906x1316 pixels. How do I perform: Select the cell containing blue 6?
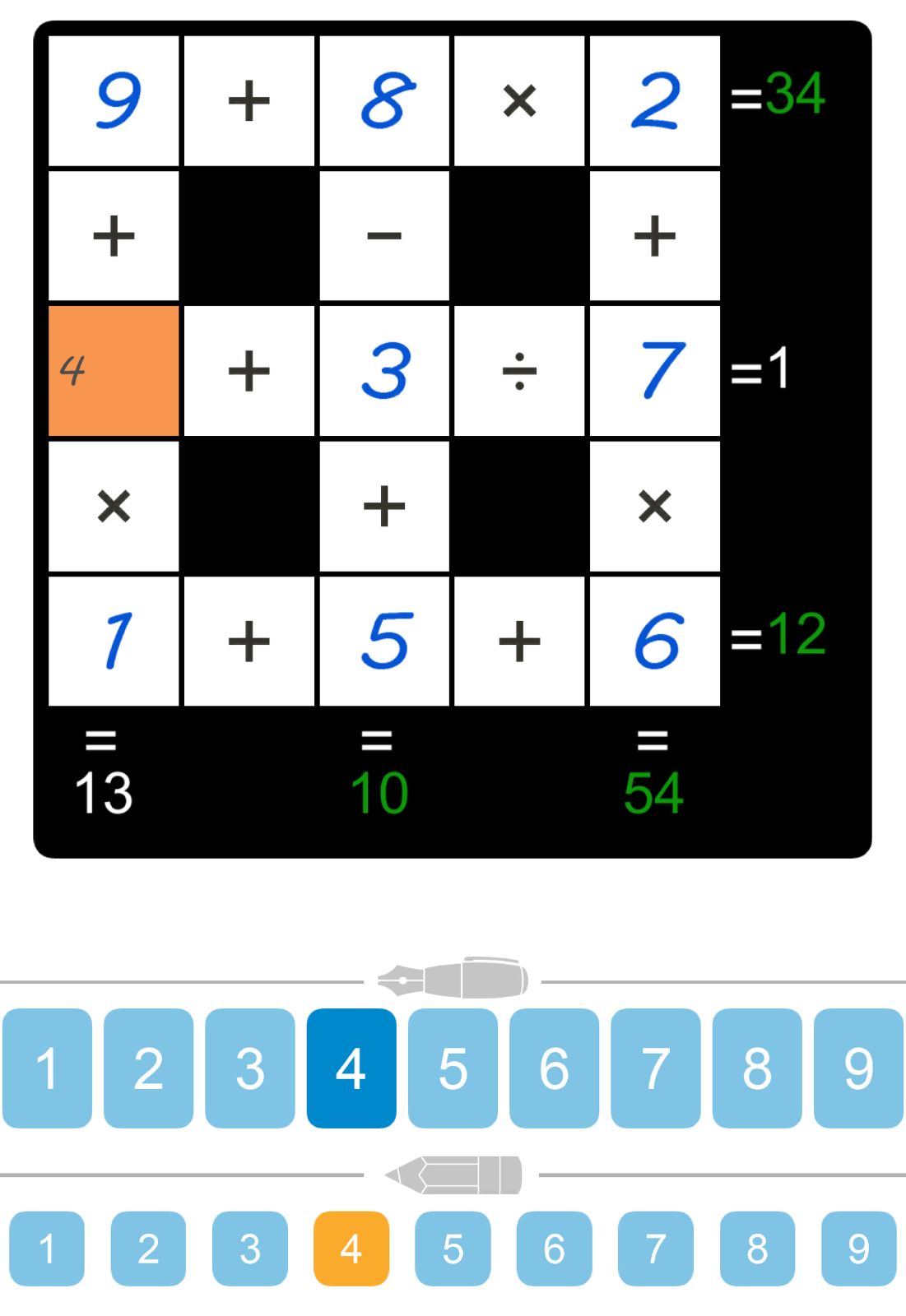click(x=655, y=641)
